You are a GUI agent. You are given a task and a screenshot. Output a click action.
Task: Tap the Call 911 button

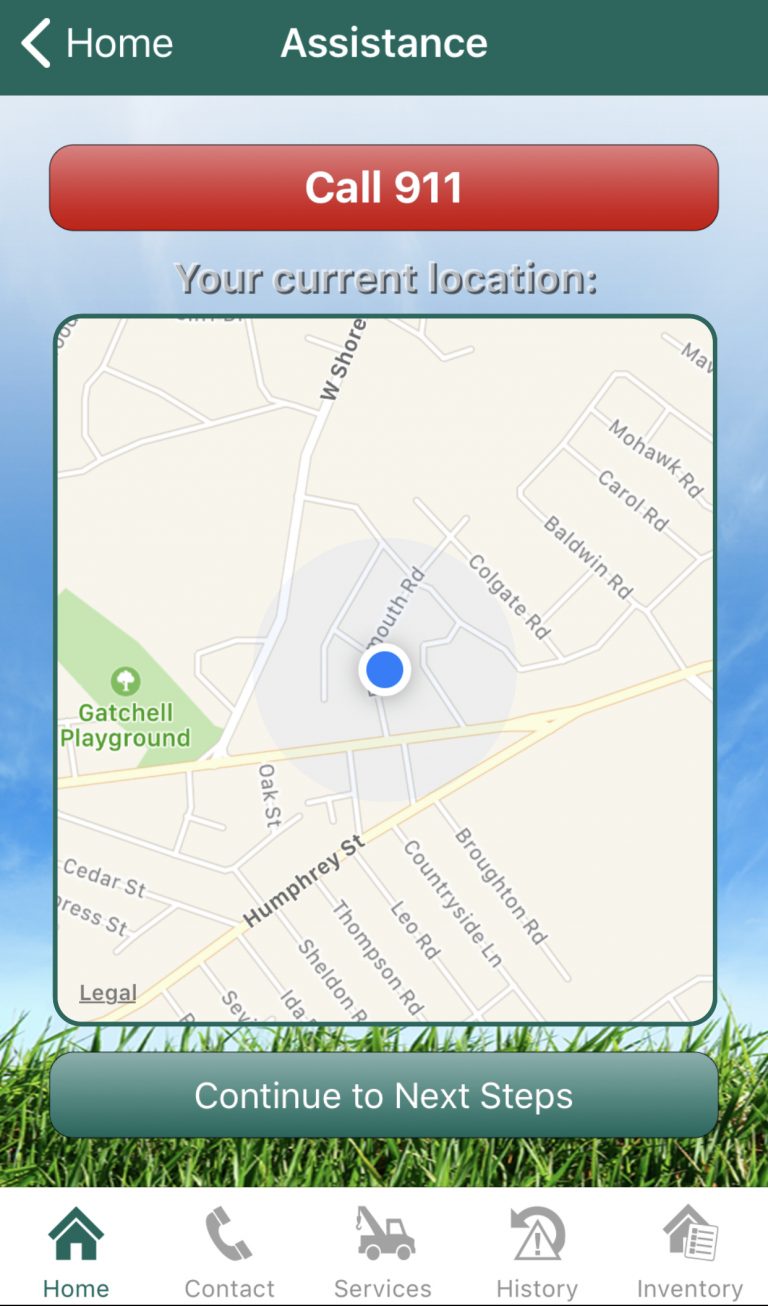click(384, 188)
